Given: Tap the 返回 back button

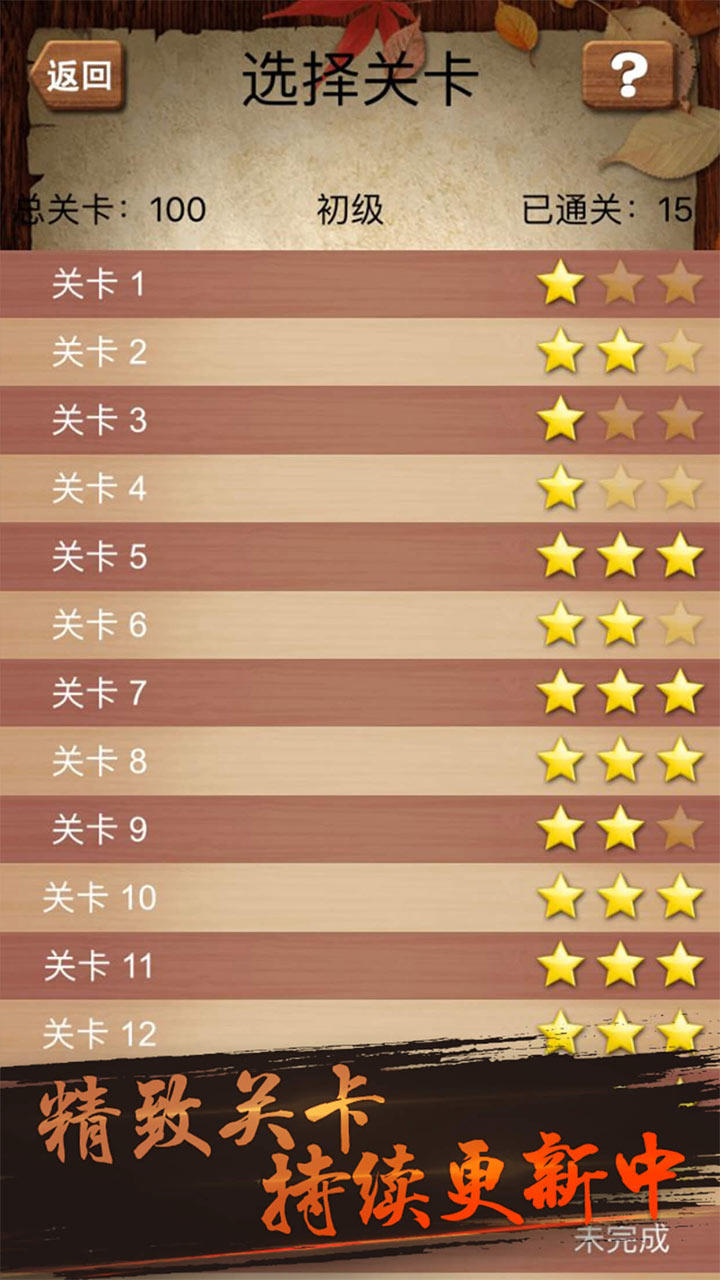Looking at the screenshot, I should tap(77, 75).
